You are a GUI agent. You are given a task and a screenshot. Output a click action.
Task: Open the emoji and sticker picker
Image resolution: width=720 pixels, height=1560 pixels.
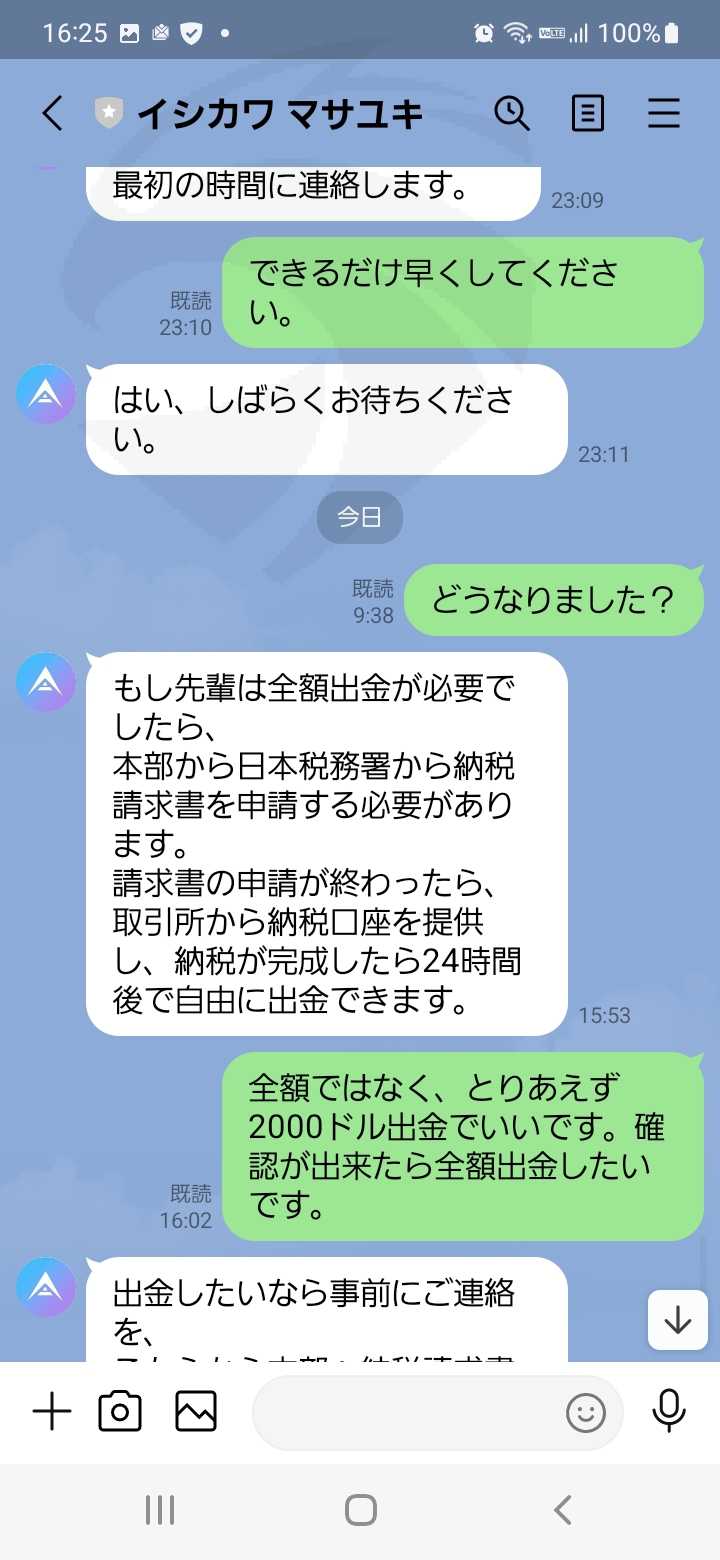[586, 1413]
